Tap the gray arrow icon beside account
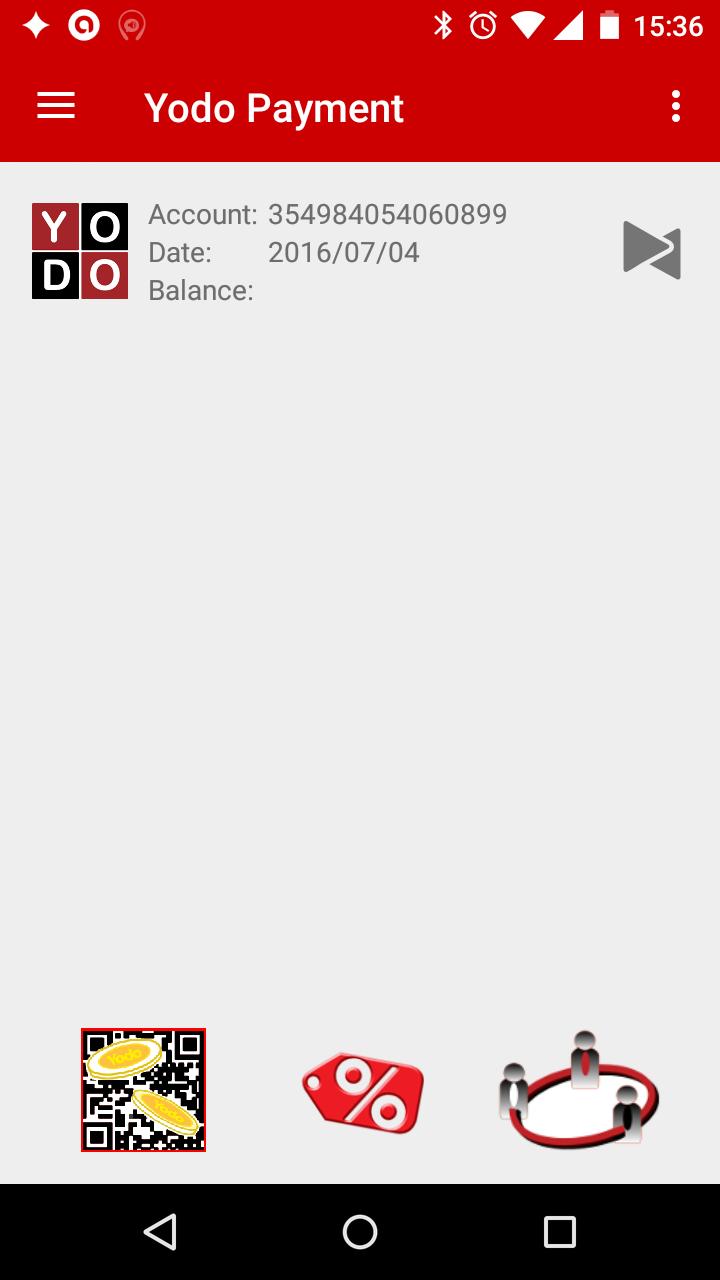This screenshot has height=1280, width=720. (651, 250)
